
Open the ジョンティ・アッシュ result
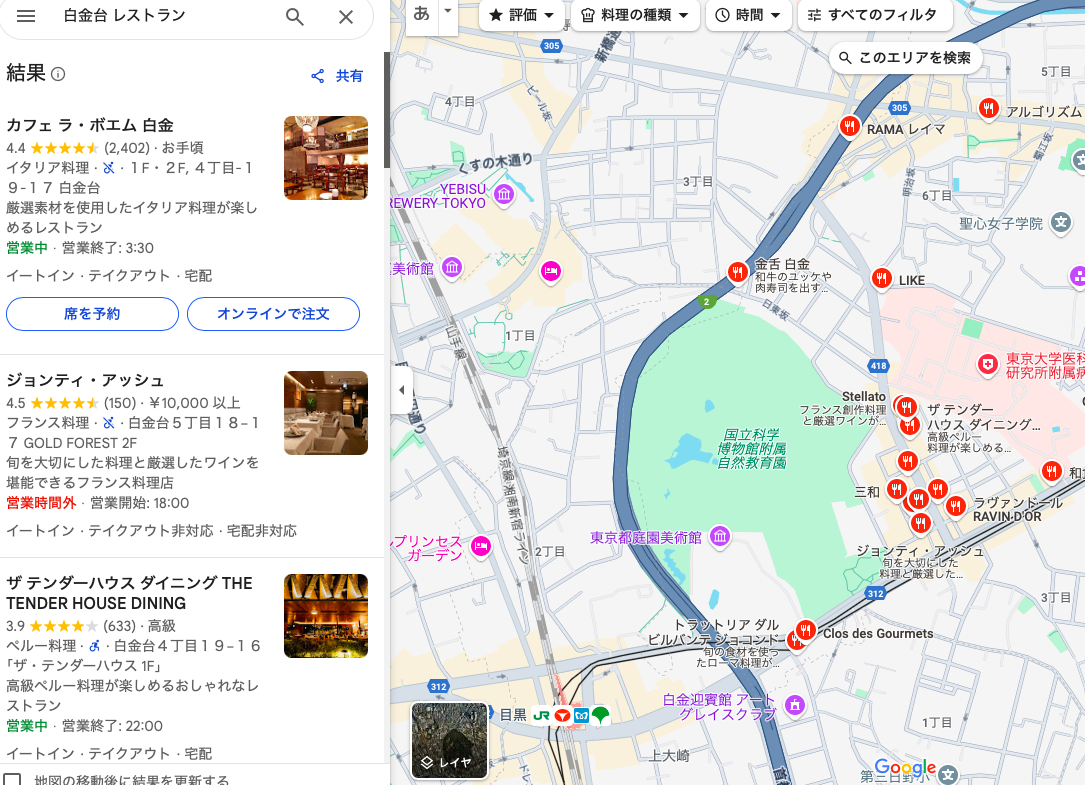[85, 380]
